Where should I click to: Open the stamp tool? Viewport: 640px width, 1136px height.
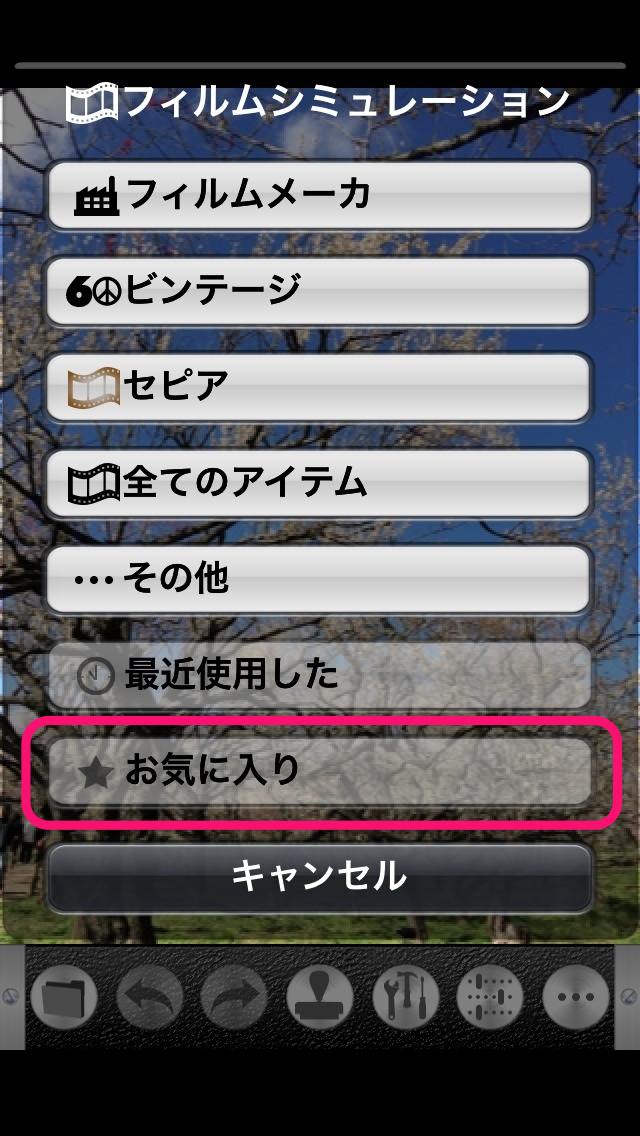[x=320, y=997]
